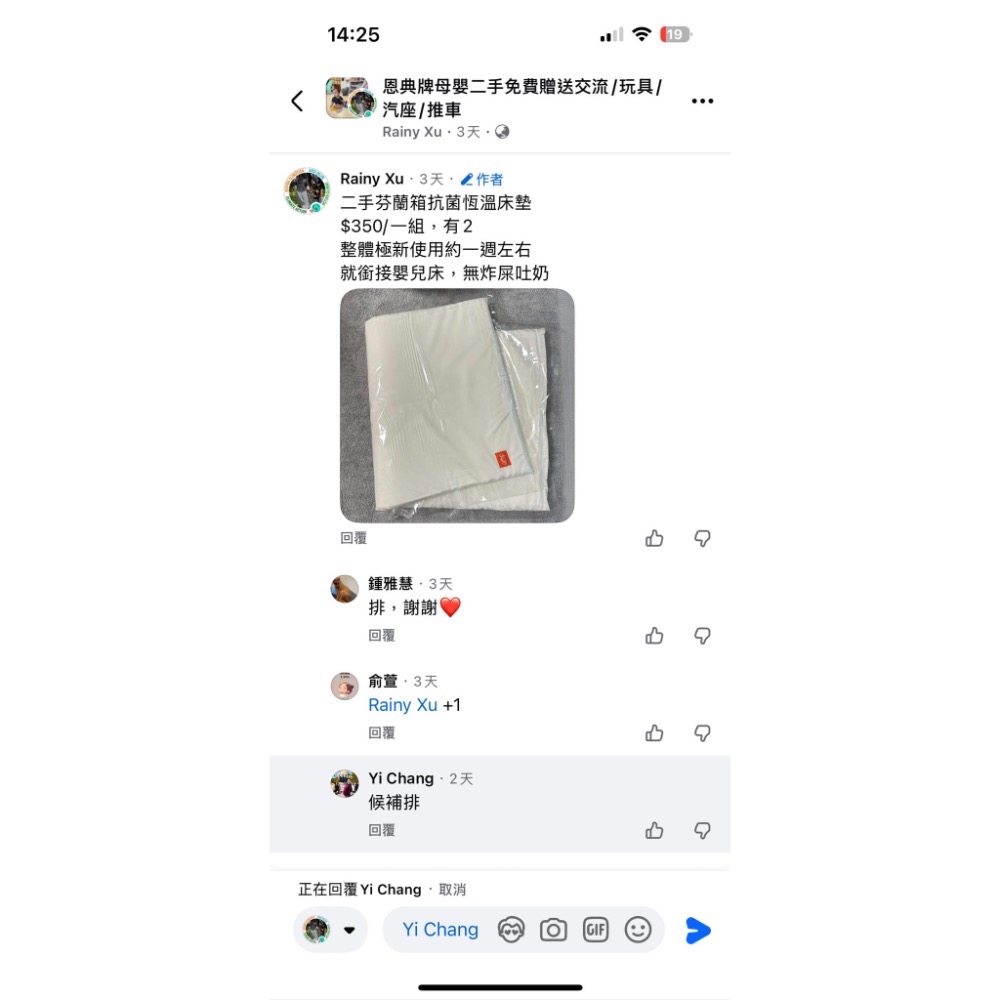Open the GIF picker
This screenshot has width=1000, height=1000.
pyautogui.click(x=596, y=930)
